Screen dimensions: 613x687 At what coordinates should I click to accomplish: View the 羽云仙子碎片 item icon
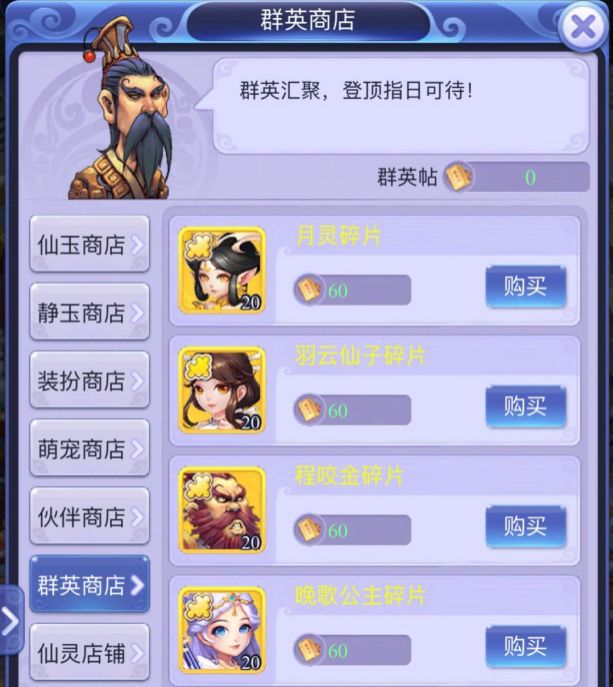222,390
